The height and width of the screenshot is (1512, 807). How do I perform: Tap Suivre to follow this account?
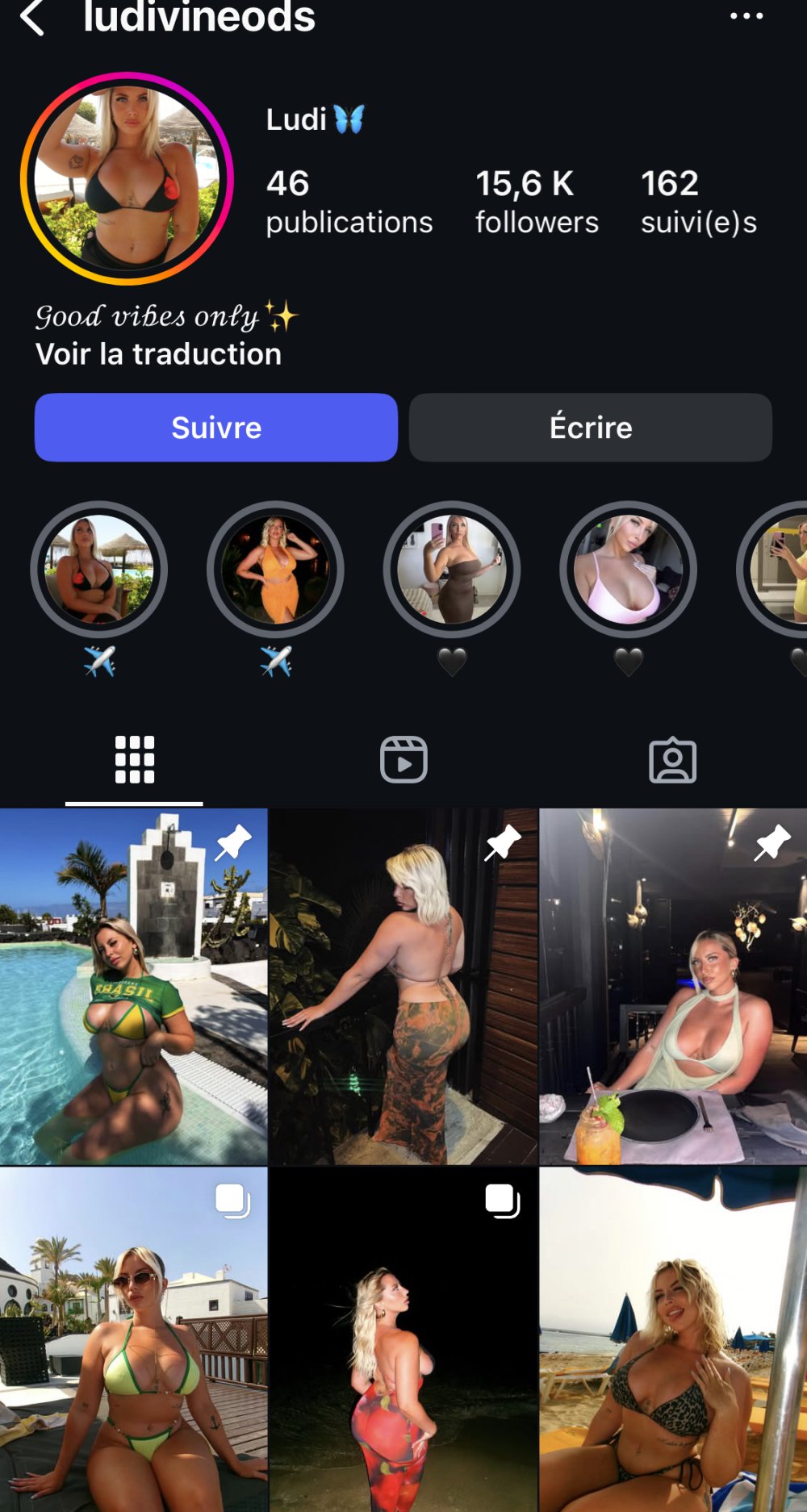[x=216, y=428]
